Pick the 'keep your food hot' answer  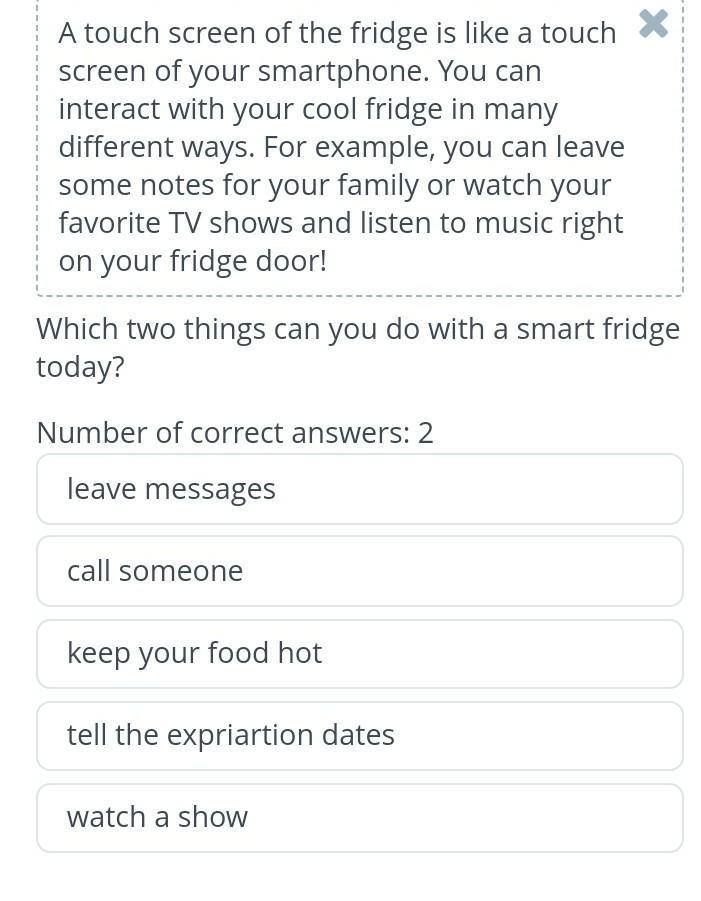click(359, 653)
